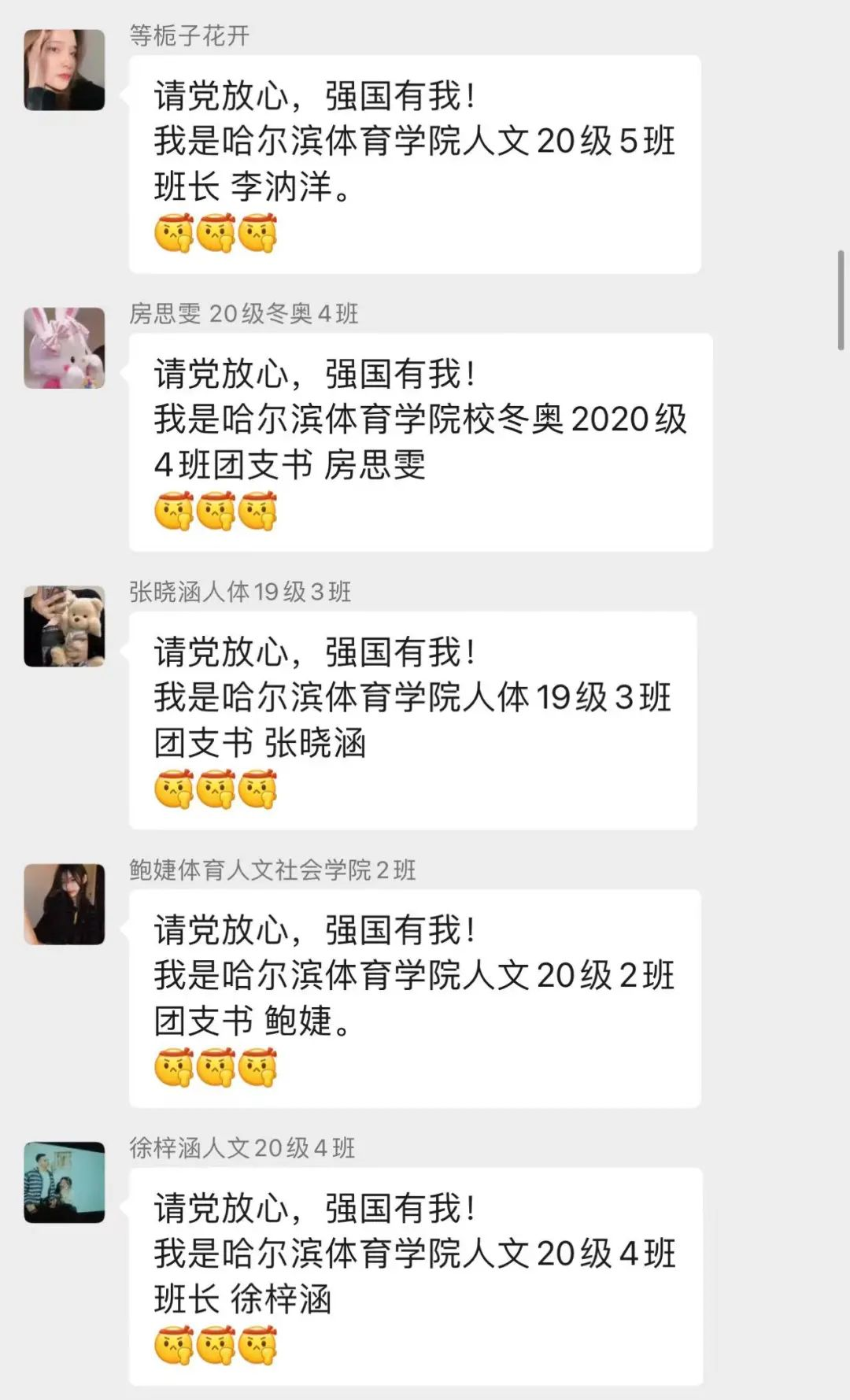This screenshot has height=1400, width=850.
Task: Open the avatar of 鲍婕
Action: (64, 904)
